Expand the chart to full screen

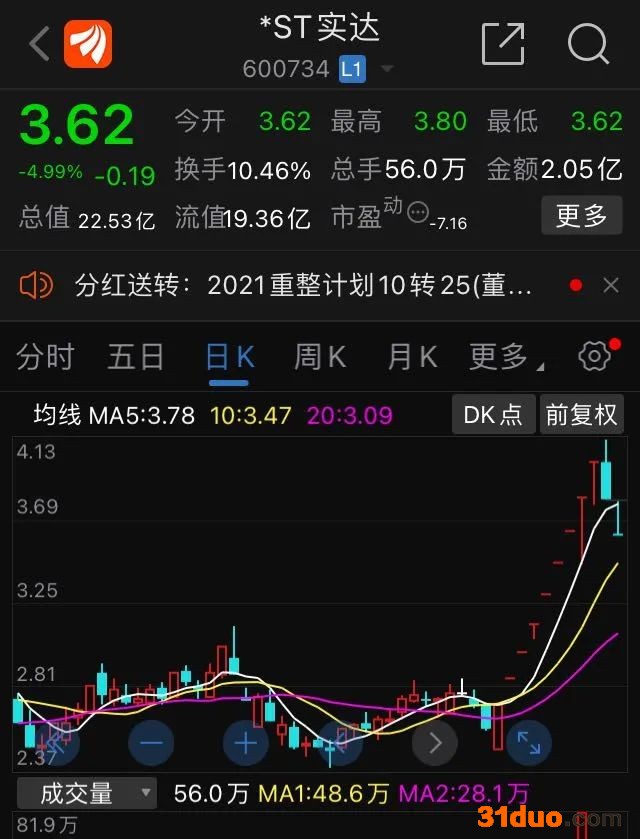click(x=528, y=743)
